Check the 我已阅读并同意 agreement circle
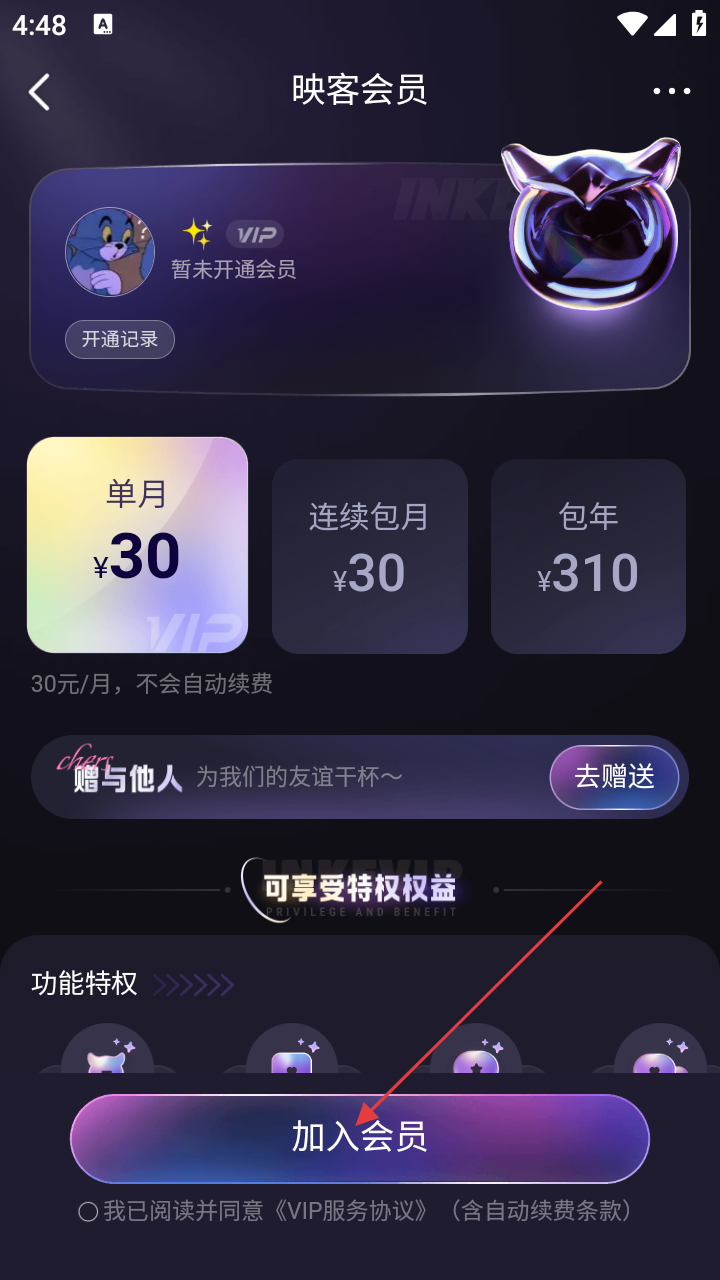The height and width of the screenshot is (1280, 720). click(88, 1212)
